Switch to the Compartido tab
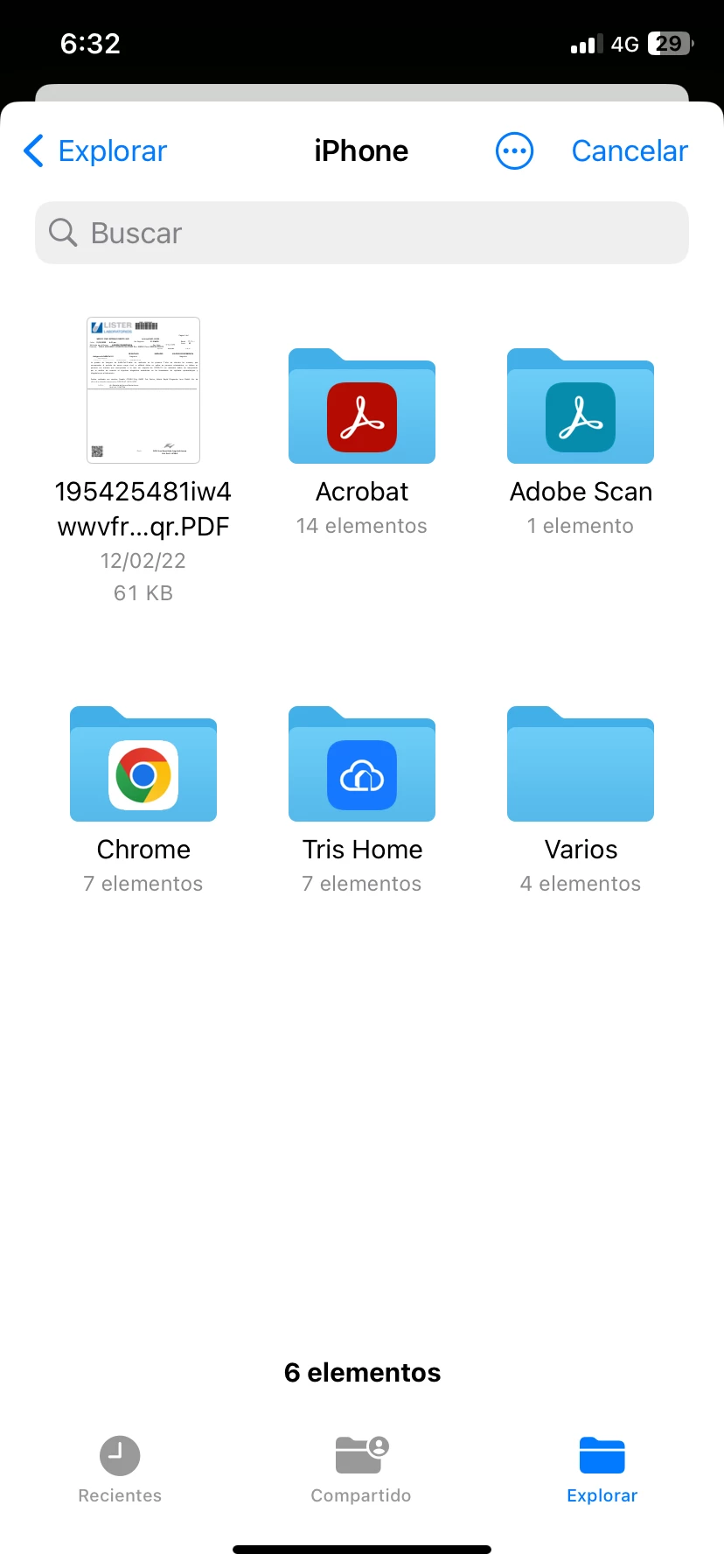 pos(361,1469)
